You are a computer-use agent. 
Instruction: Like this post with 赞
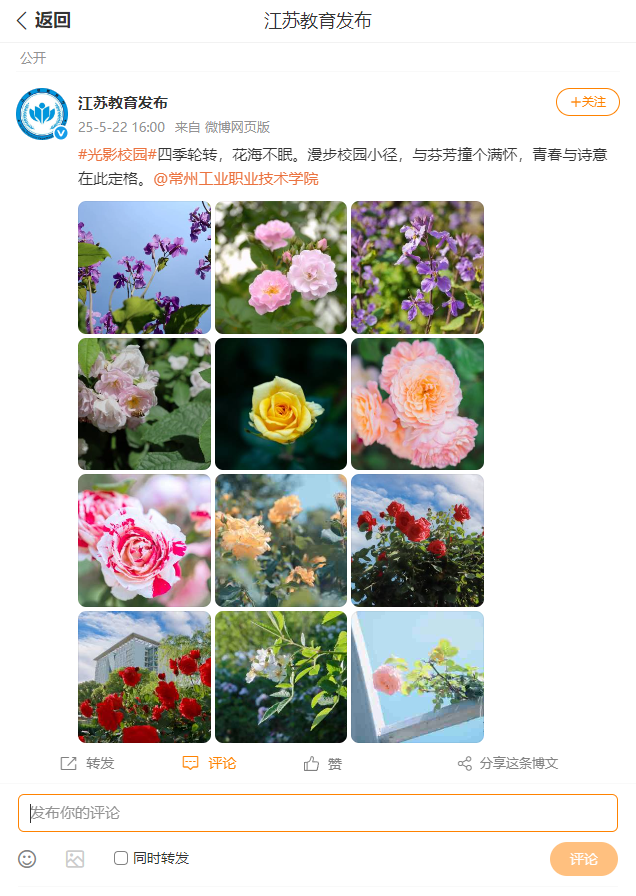point(323,763)
